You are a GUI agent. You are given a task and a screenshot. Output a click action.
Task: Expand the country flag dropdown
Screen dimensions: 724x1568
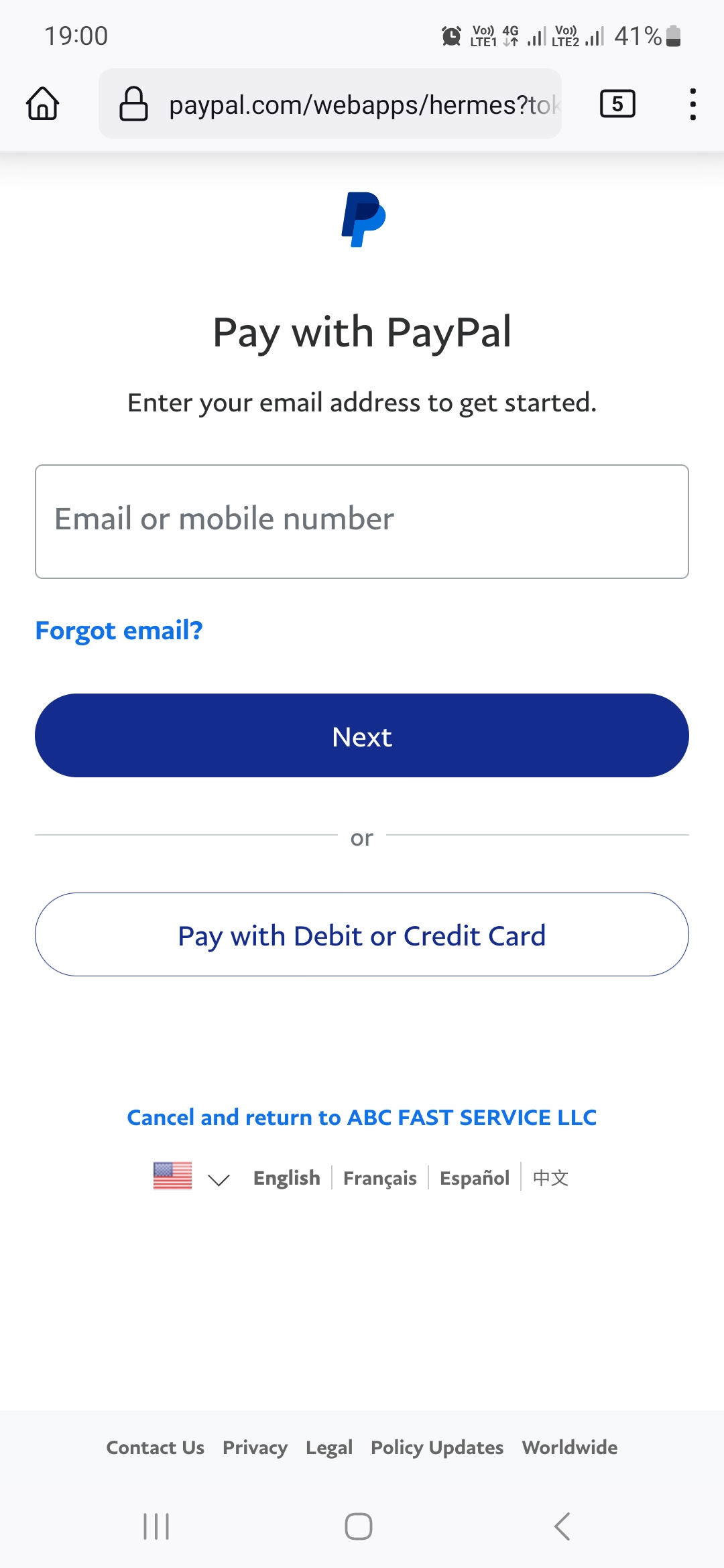pyautogui.click(x=192, y=1177)
